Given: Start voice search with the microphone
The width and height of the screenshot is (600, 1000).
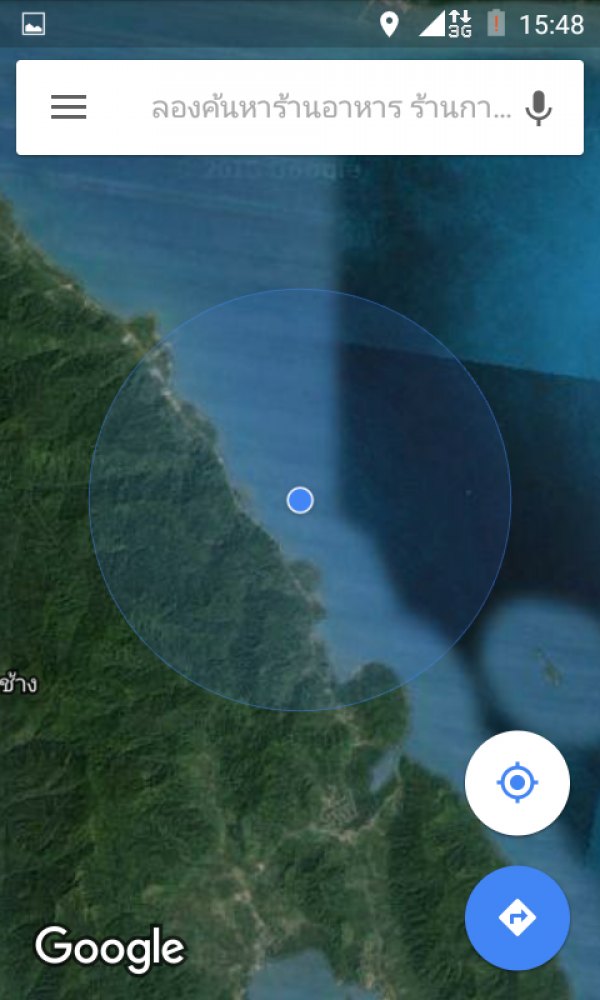Looking at the screenshot, I should point(539,108).
